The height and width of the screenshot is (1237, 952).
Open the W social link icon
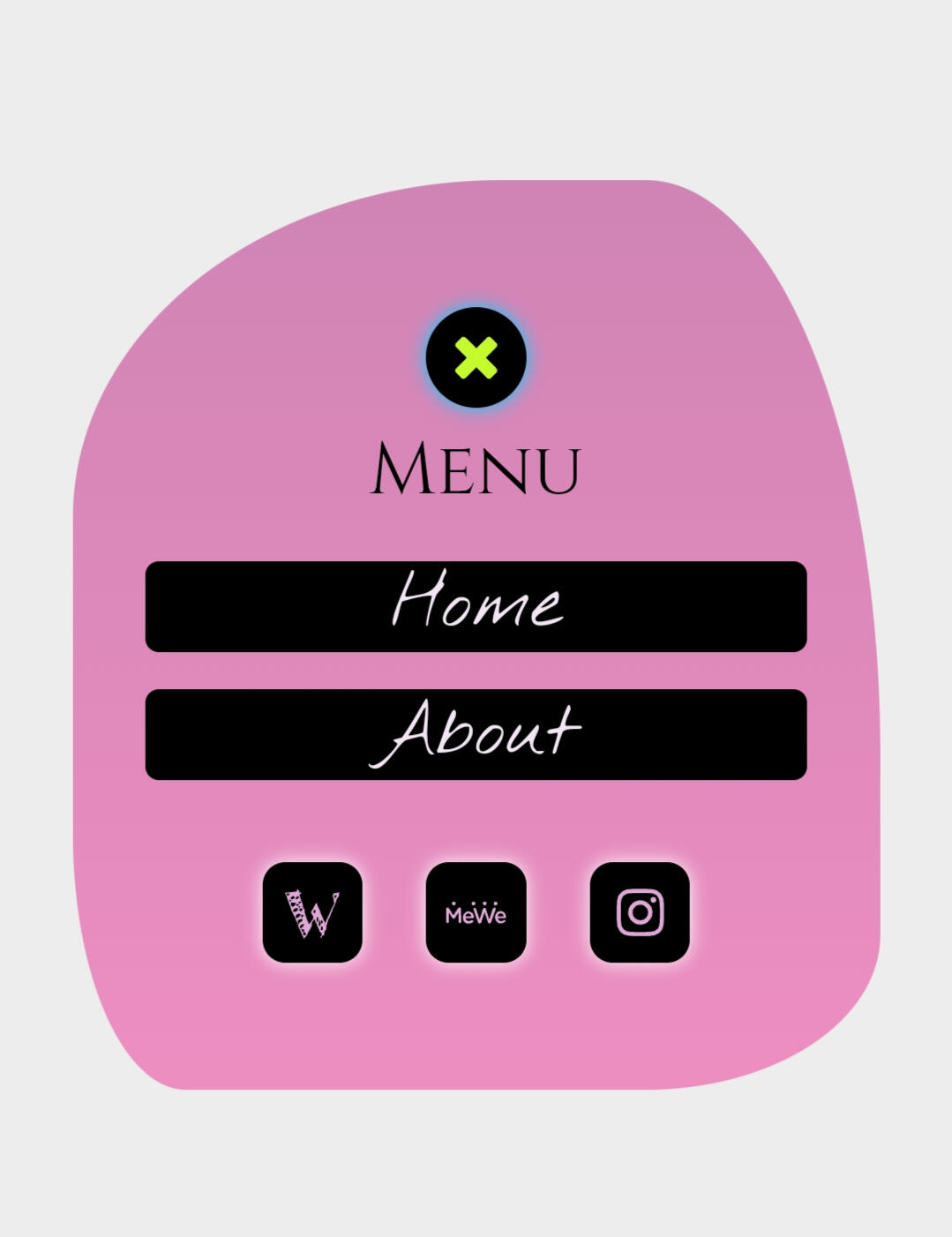pyautogui.click(x=312, y=912)
